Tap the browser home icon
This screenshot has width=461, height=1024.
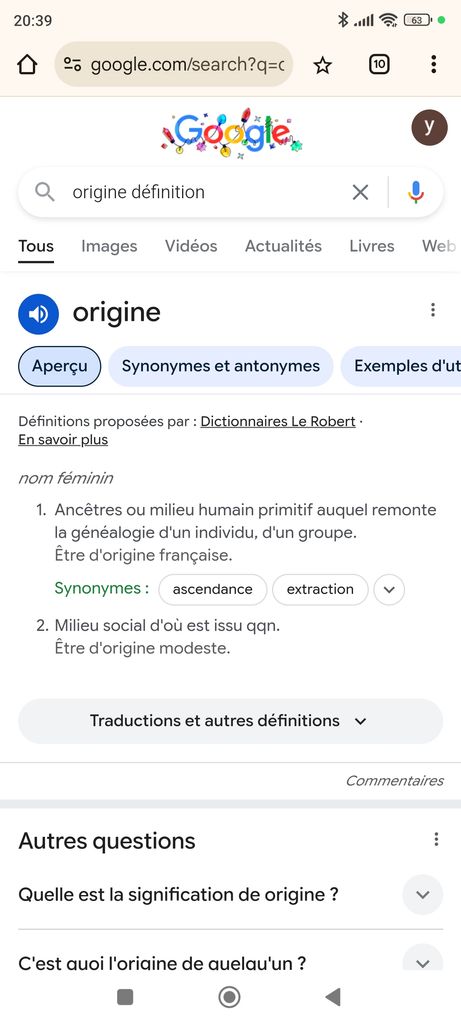tap(27, 65)
